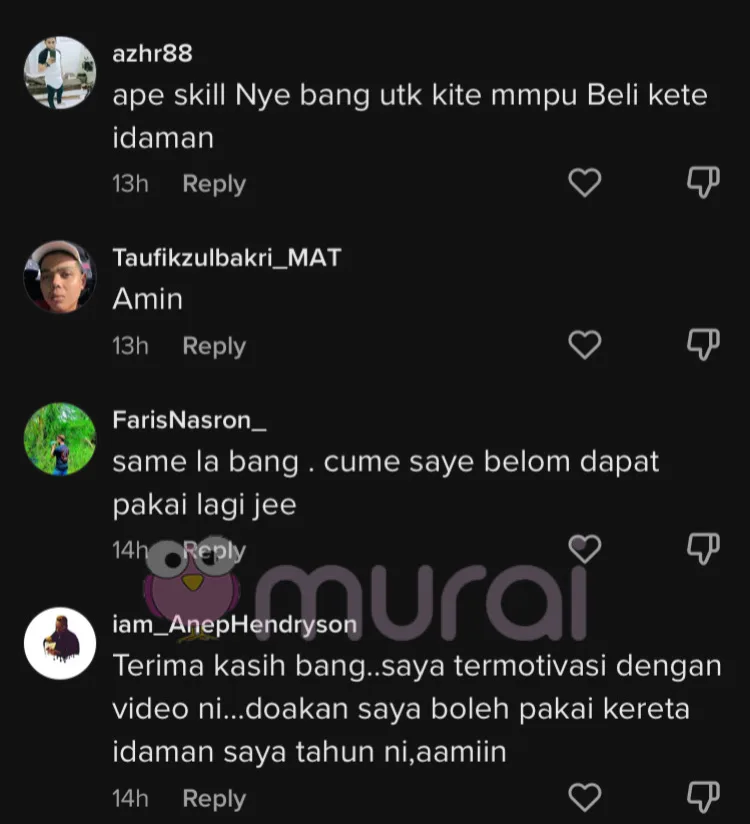Reply to Taufikzulbakri_MAT's Amin comment
Screen dimensions: 750x824
click(213, 346)
